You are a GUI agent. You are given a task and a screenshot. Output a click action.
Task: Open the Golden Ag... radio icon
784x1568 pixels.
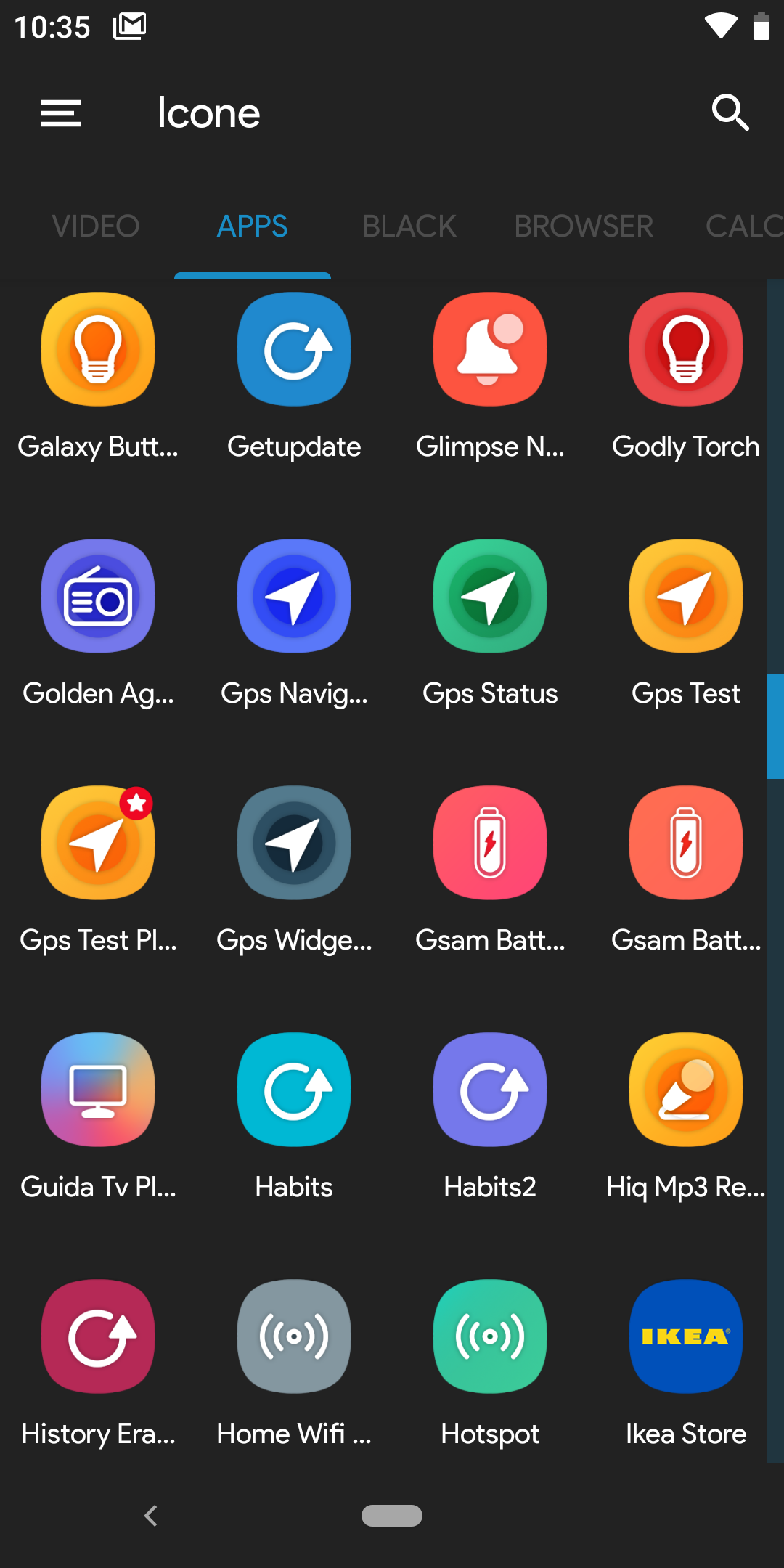[98, 596]
